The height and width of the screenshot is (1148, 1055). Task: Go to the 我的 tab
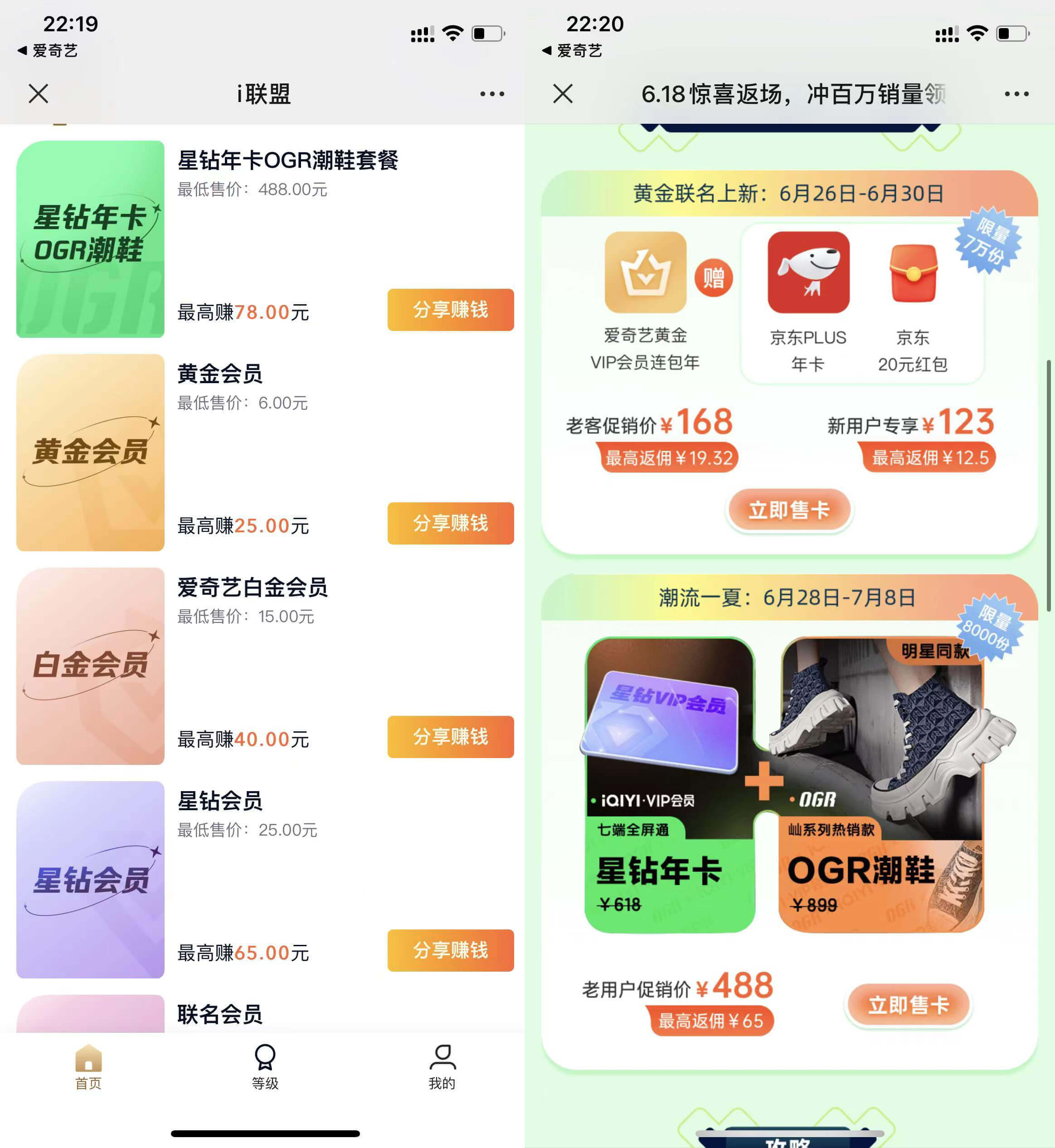(x=442, y=1067)
